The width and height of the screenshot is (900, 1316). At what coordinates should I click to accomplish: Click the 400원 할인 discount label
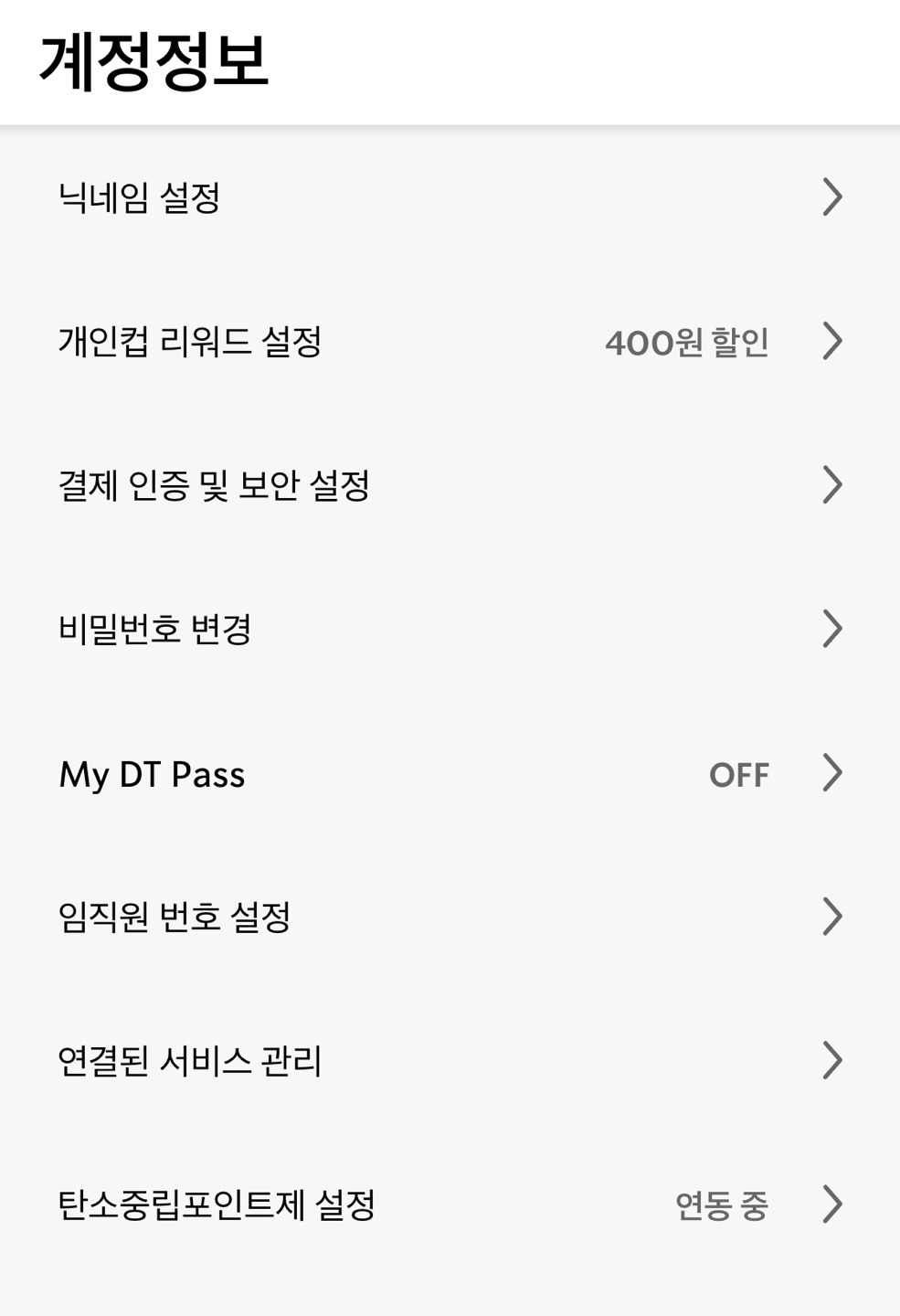tap(687, 341)
